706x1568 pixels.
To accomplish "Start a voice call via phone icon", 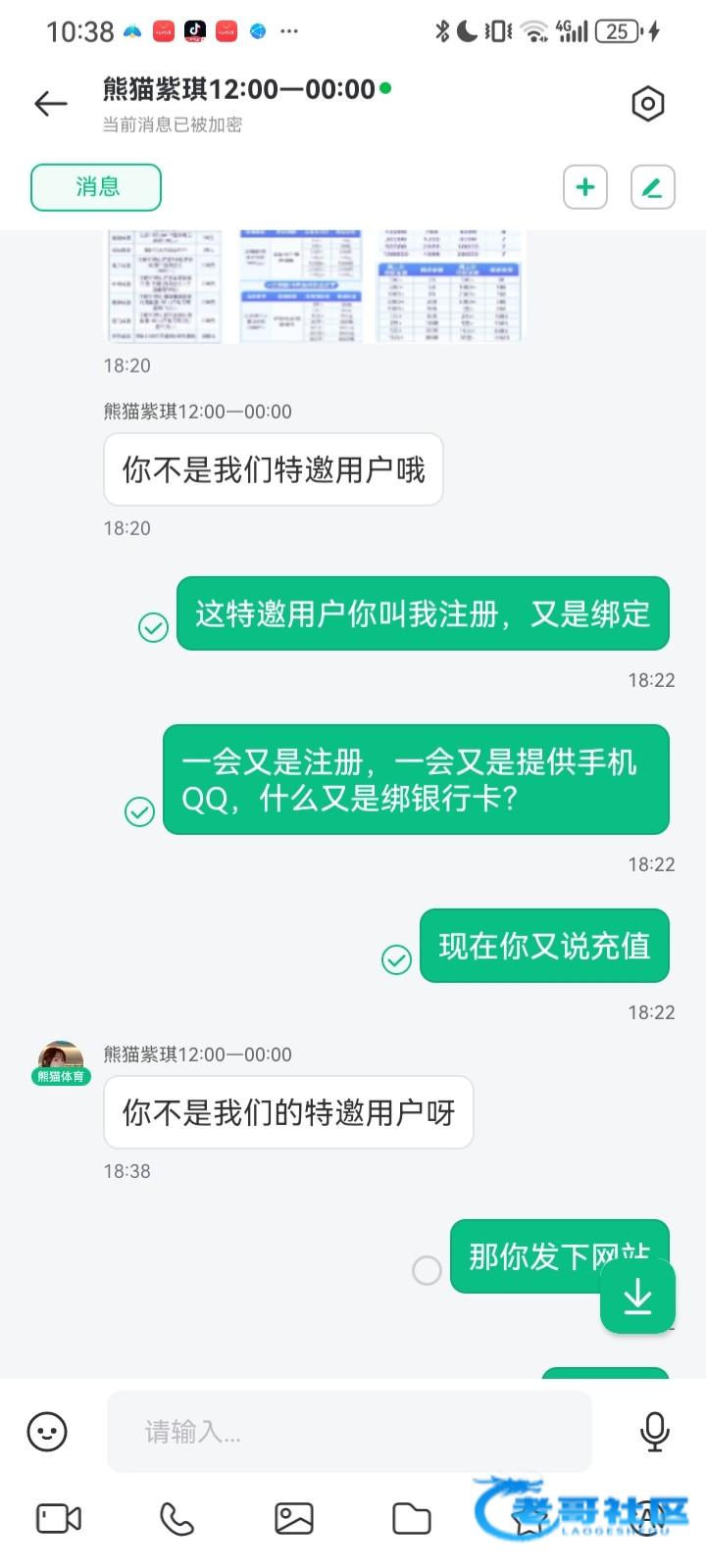I will coord(176,1518).
